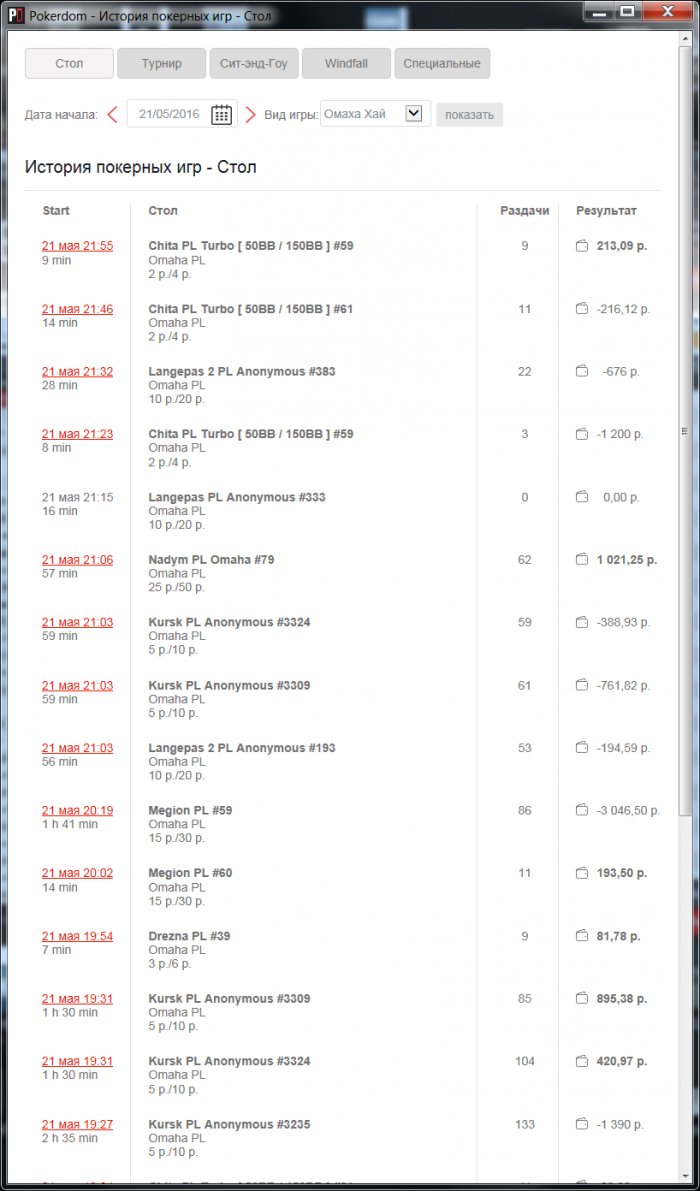Screen dimensions: 700x1191
Task: Switch to the Турнир tab
Action: [161, 63]
